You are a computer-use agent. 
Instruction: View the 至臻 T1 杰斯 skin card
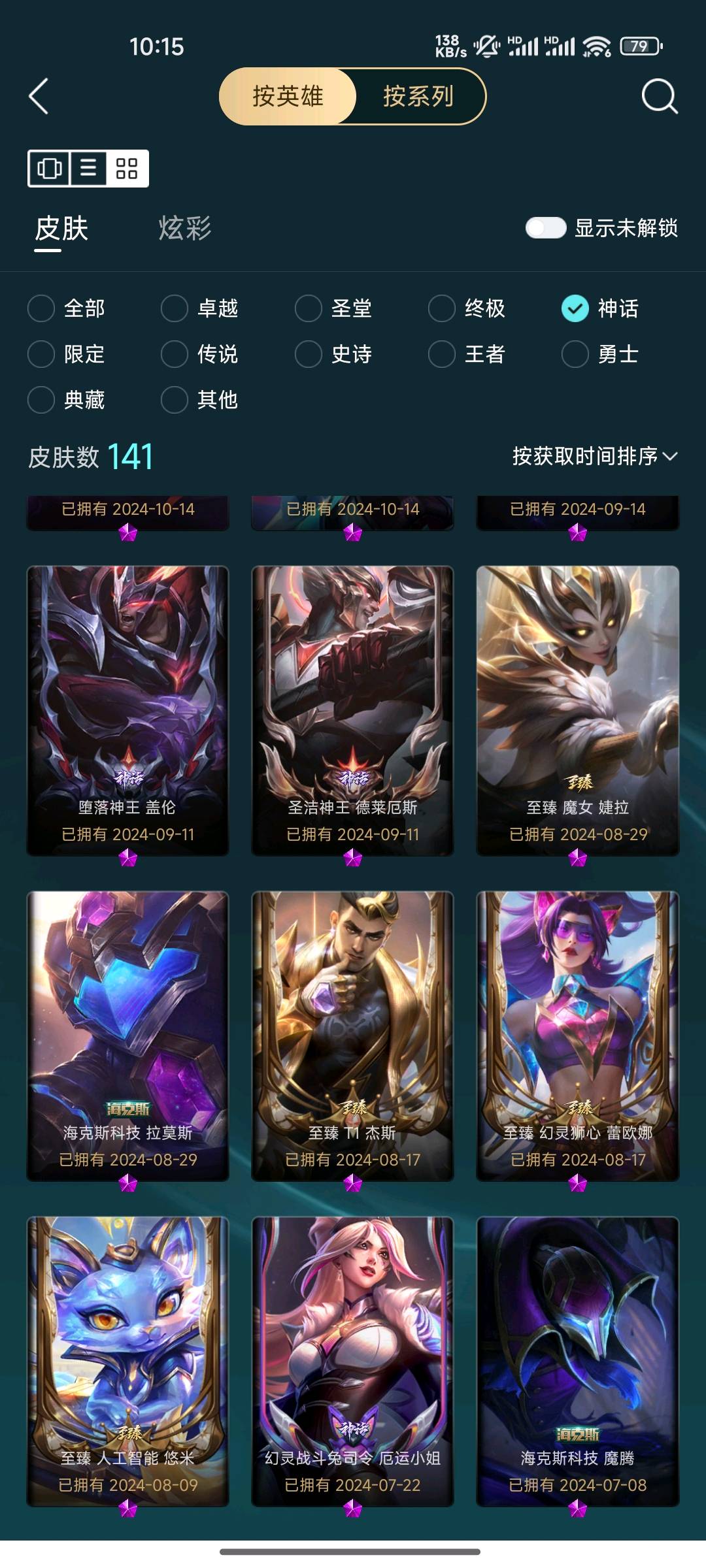point(352,1036)
